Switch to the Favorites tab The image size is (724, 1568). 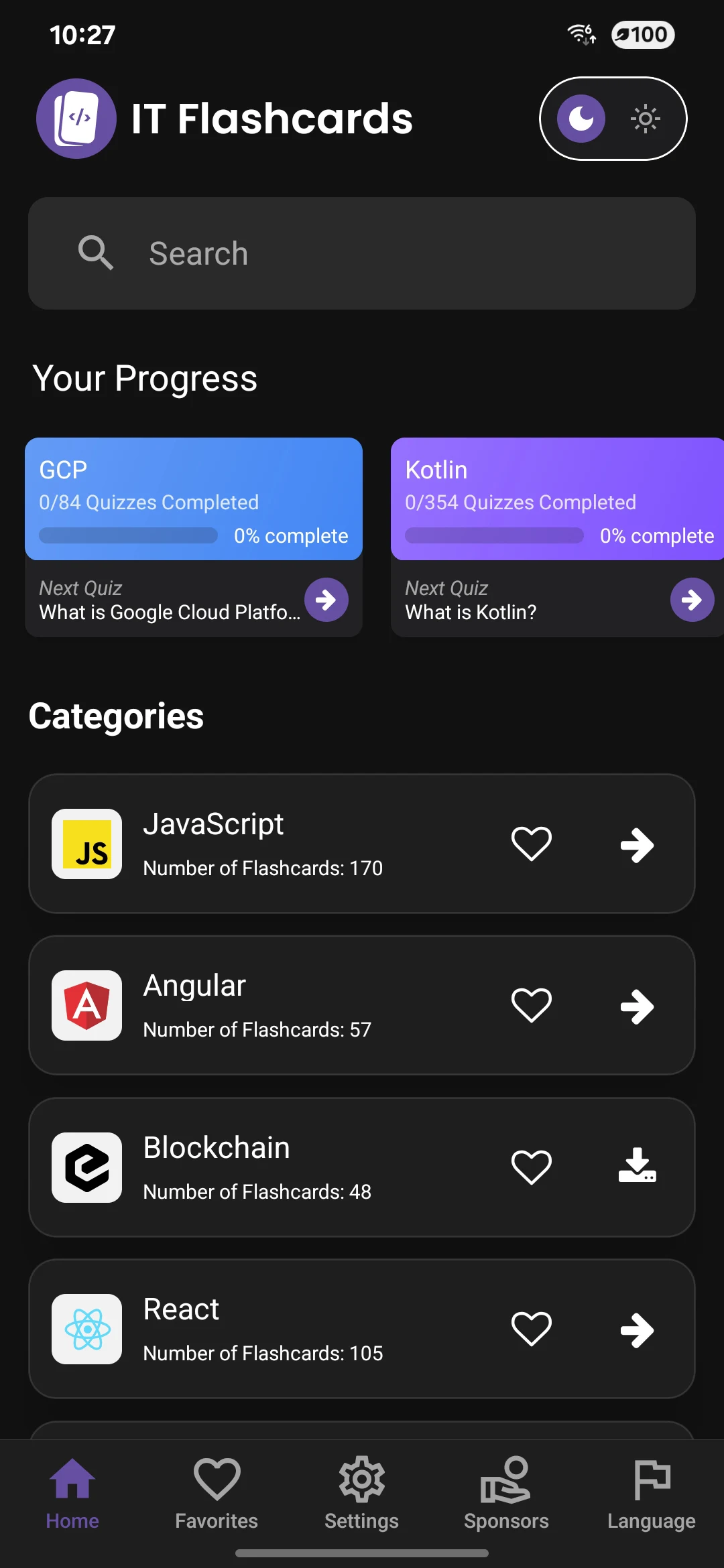[215, 1491]
